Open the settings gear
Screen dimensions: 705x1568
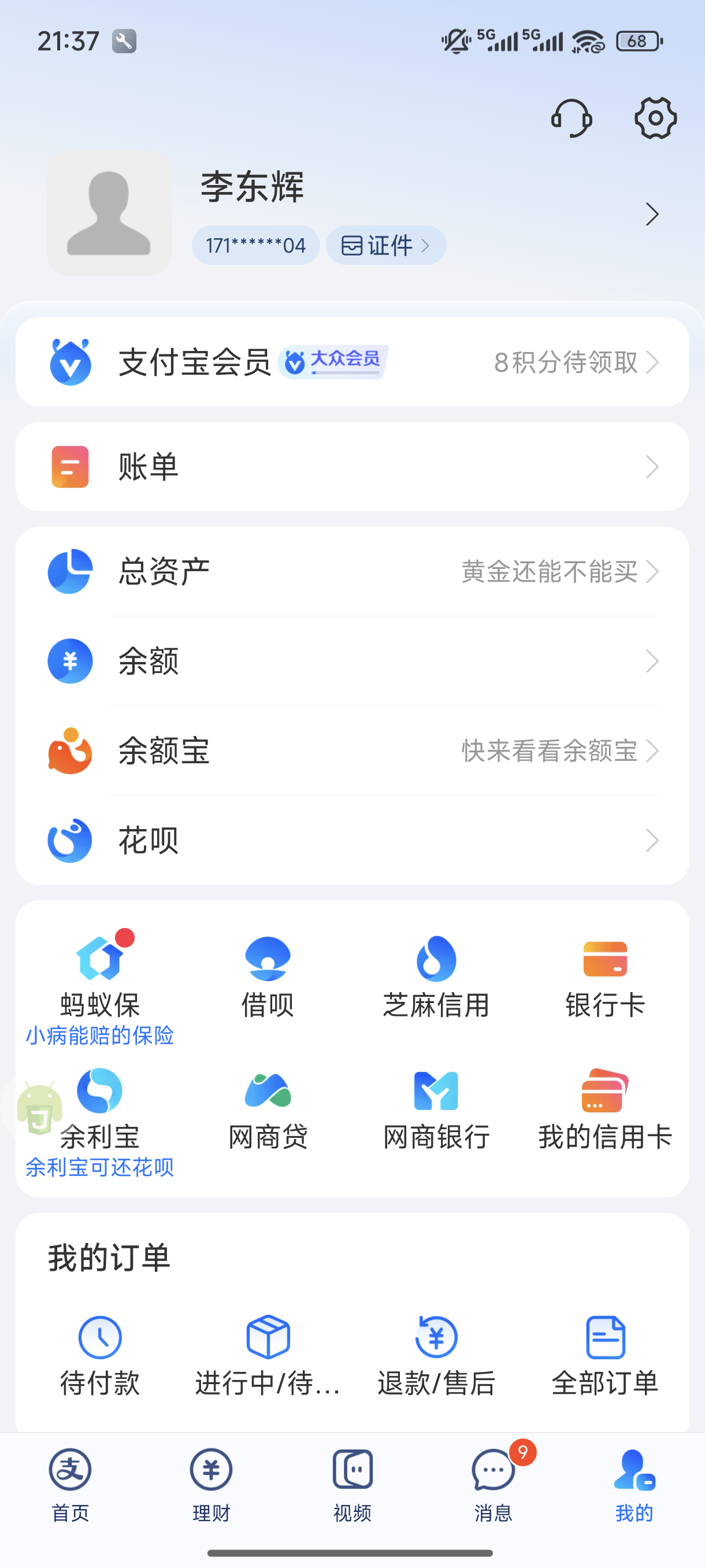coord(655,118)
